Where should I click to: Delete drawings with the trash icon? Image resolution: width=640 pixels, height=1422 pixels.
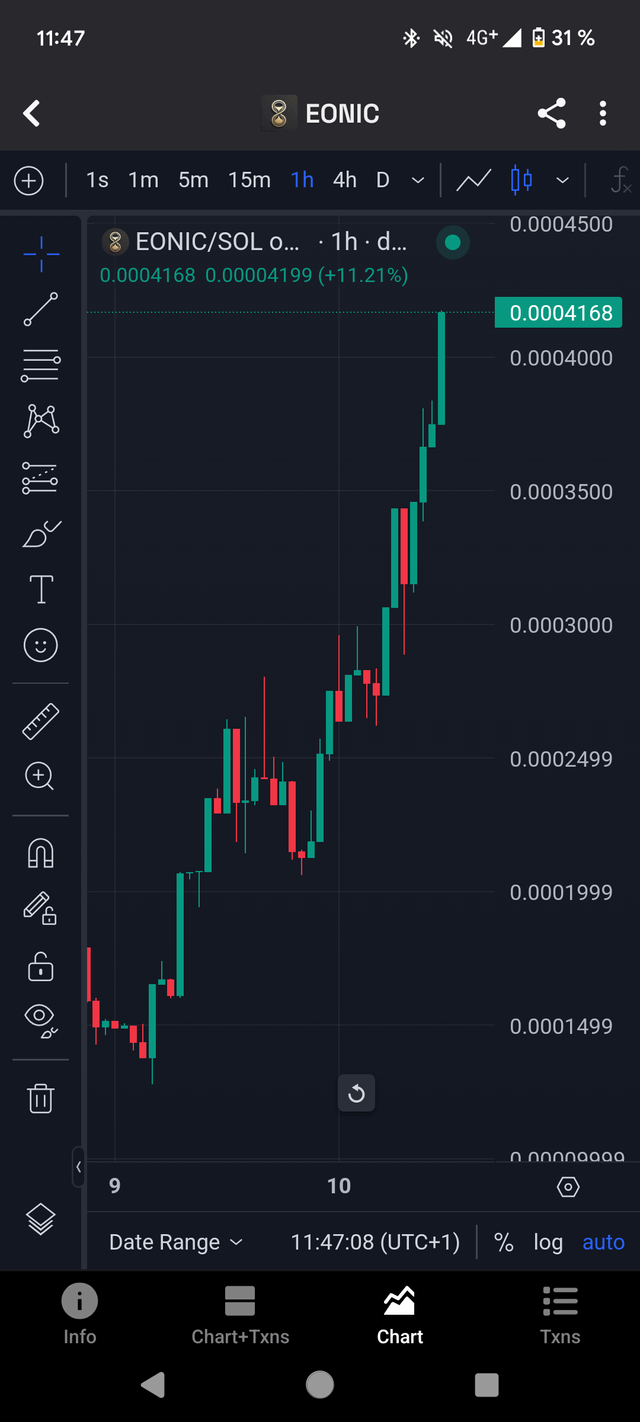click(41, 1098)
